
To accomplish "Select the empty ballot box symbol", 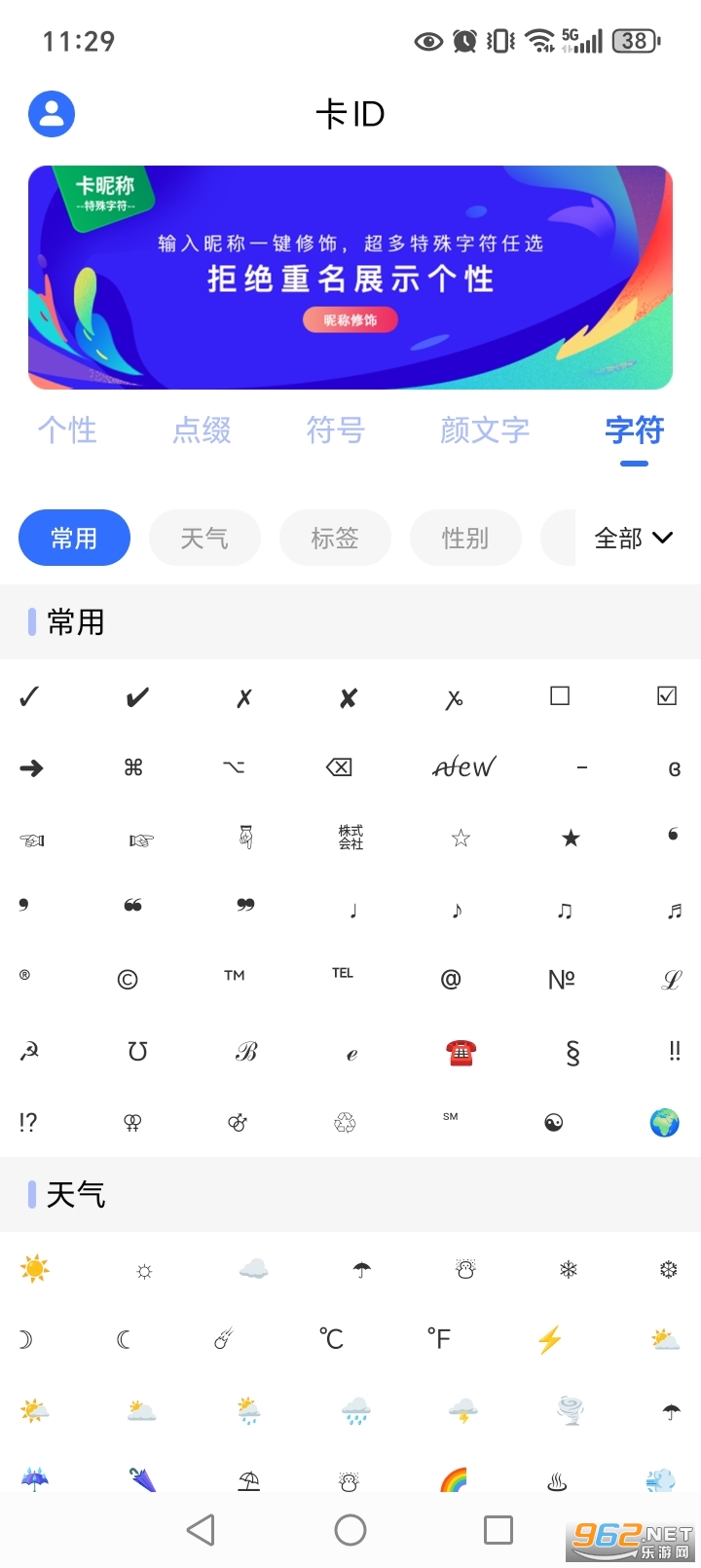I will (x=560, y=695).
